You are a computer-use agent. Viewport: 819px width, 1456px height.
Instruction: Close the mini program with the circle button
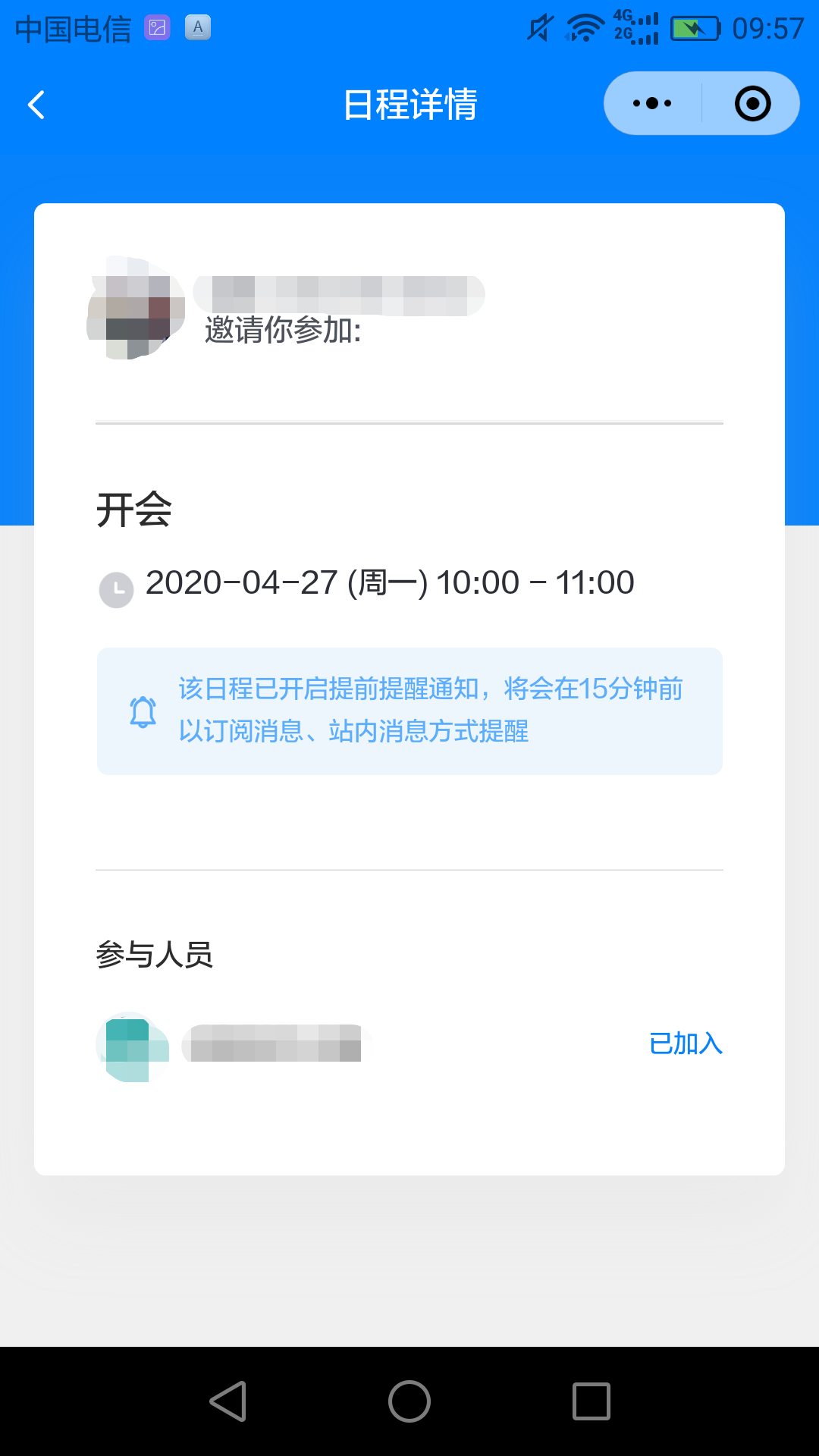tap(752, 103)
